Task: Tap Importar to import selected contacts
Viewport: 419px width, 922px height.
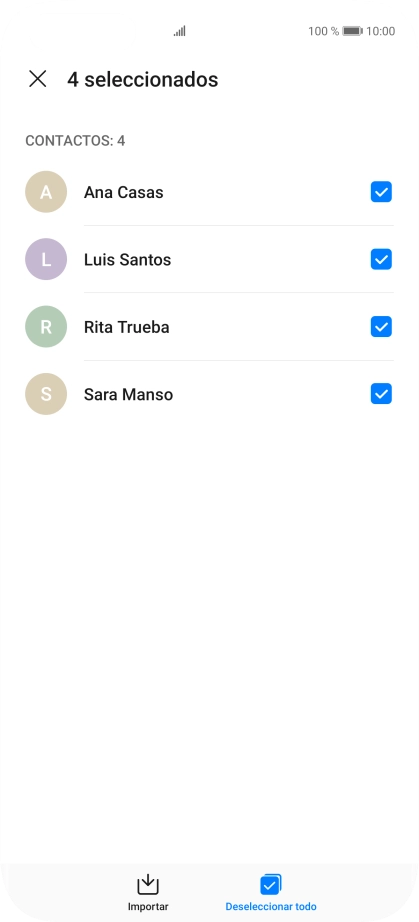Action: [x=148, y=893]
